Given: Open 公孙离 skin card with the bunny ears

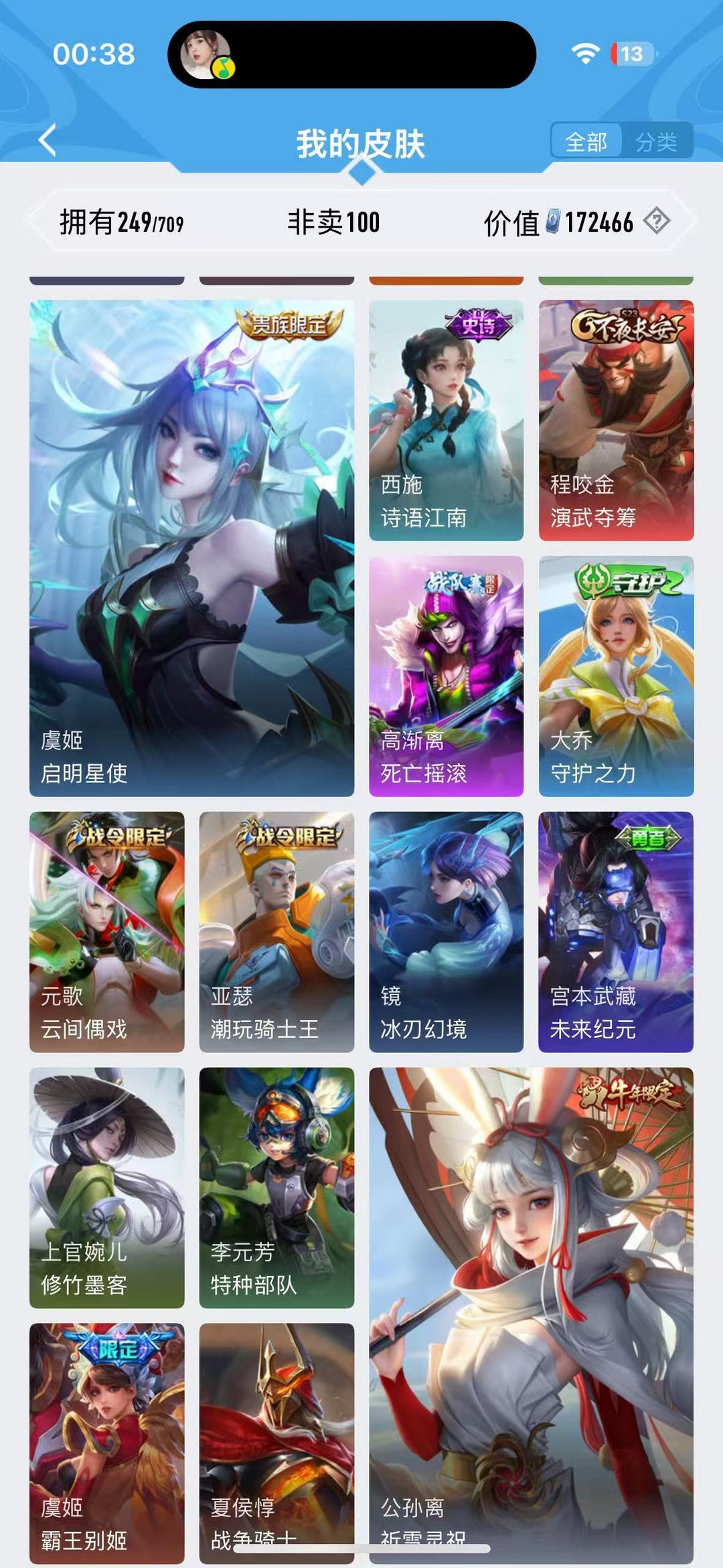Looking at the screenshot, I should [531, 1315].
